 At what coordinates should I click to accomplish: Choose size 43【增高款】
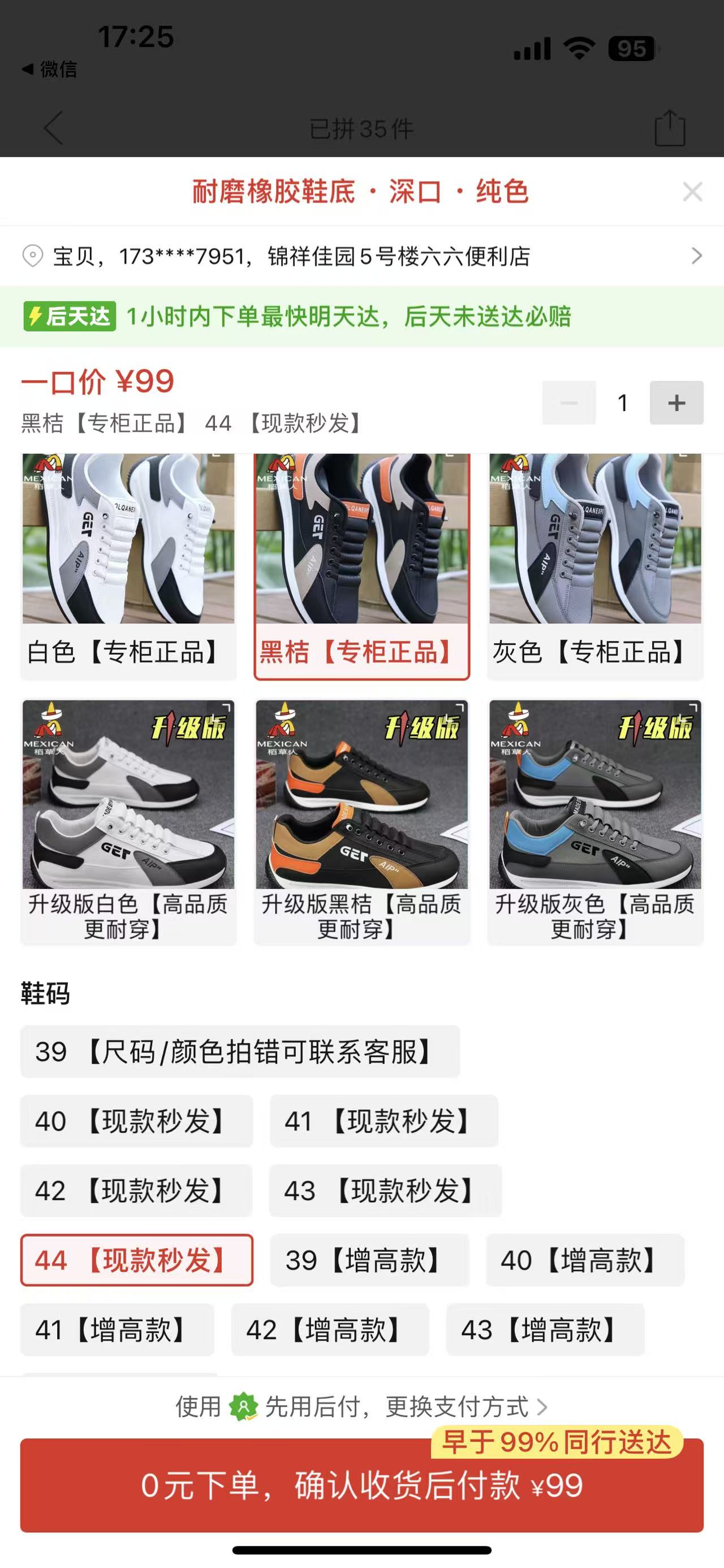(x=545, y=1329)
